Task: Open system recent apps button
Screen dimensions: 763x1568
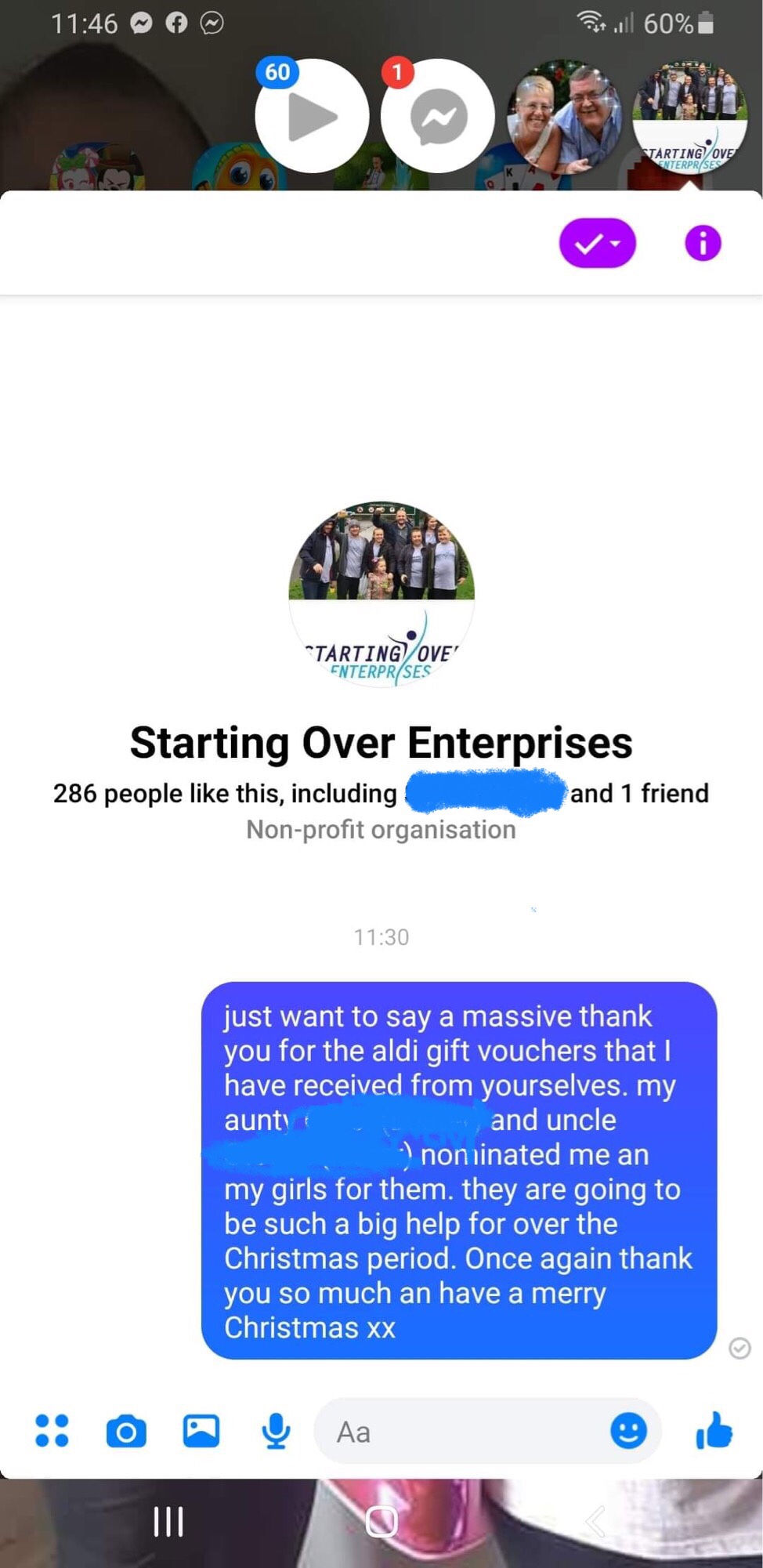Action: click(x=168, y=1521)
